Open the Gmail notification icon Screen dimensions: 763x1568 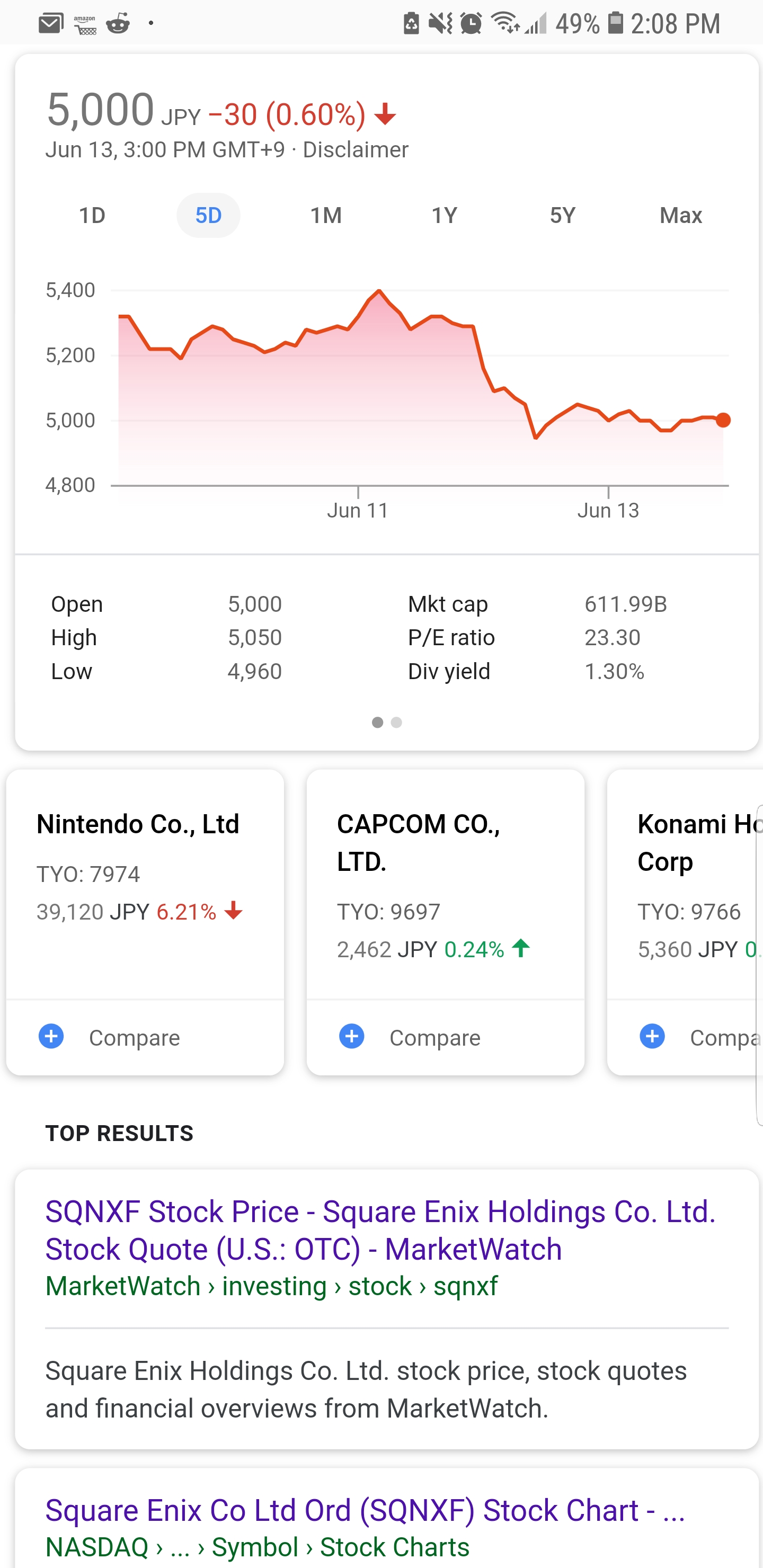50,23
